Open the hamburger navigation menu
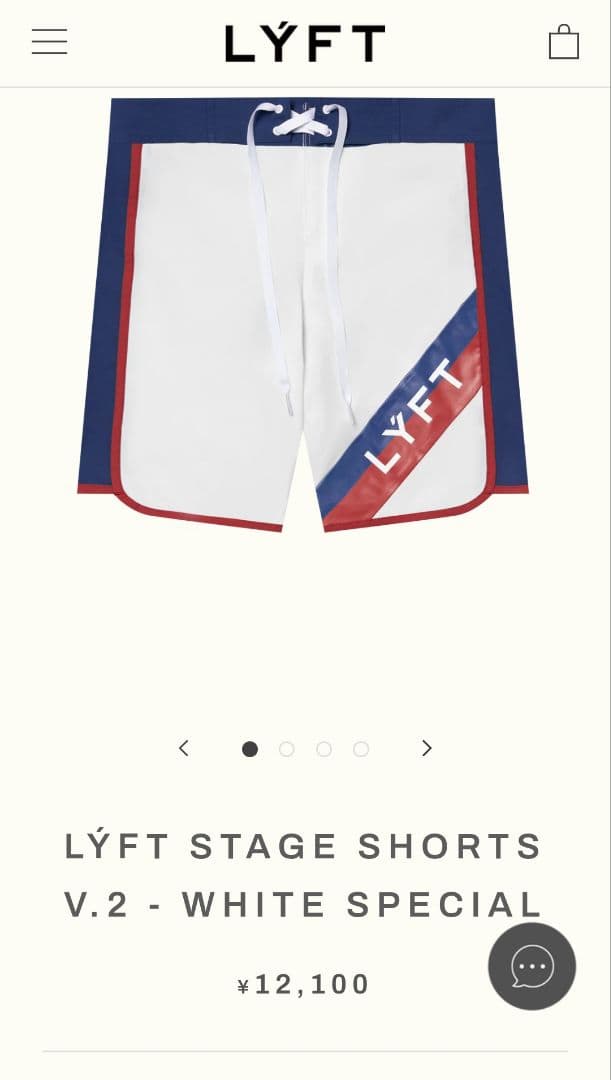Screen dimensions: 611x1080 click(x=49, y=42)
